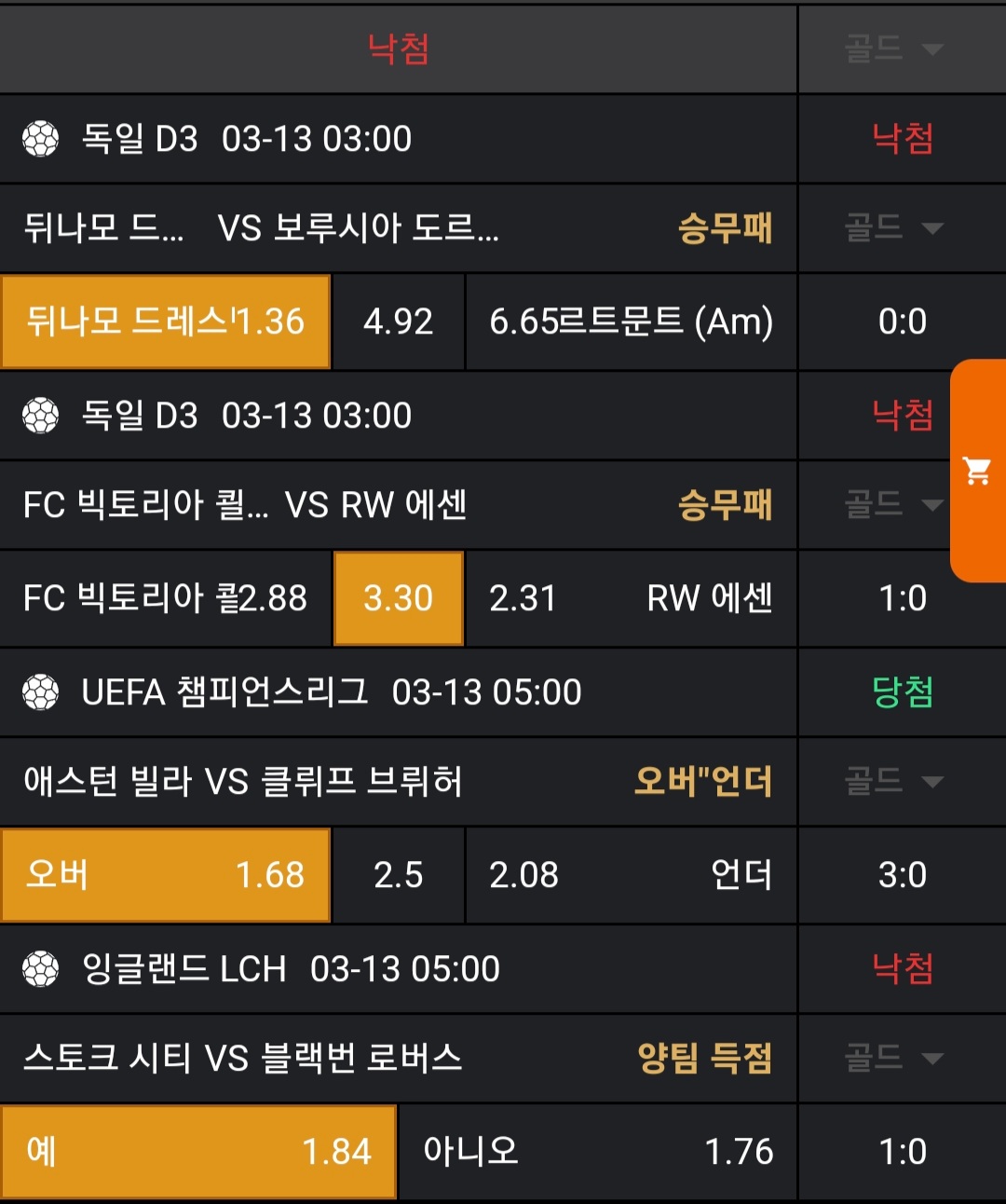The height and width of the screenshot is (1204, 1006).
Task: Select FC 빅토리아 쾰른 win odds 2.88
Action: coord(166,598)
